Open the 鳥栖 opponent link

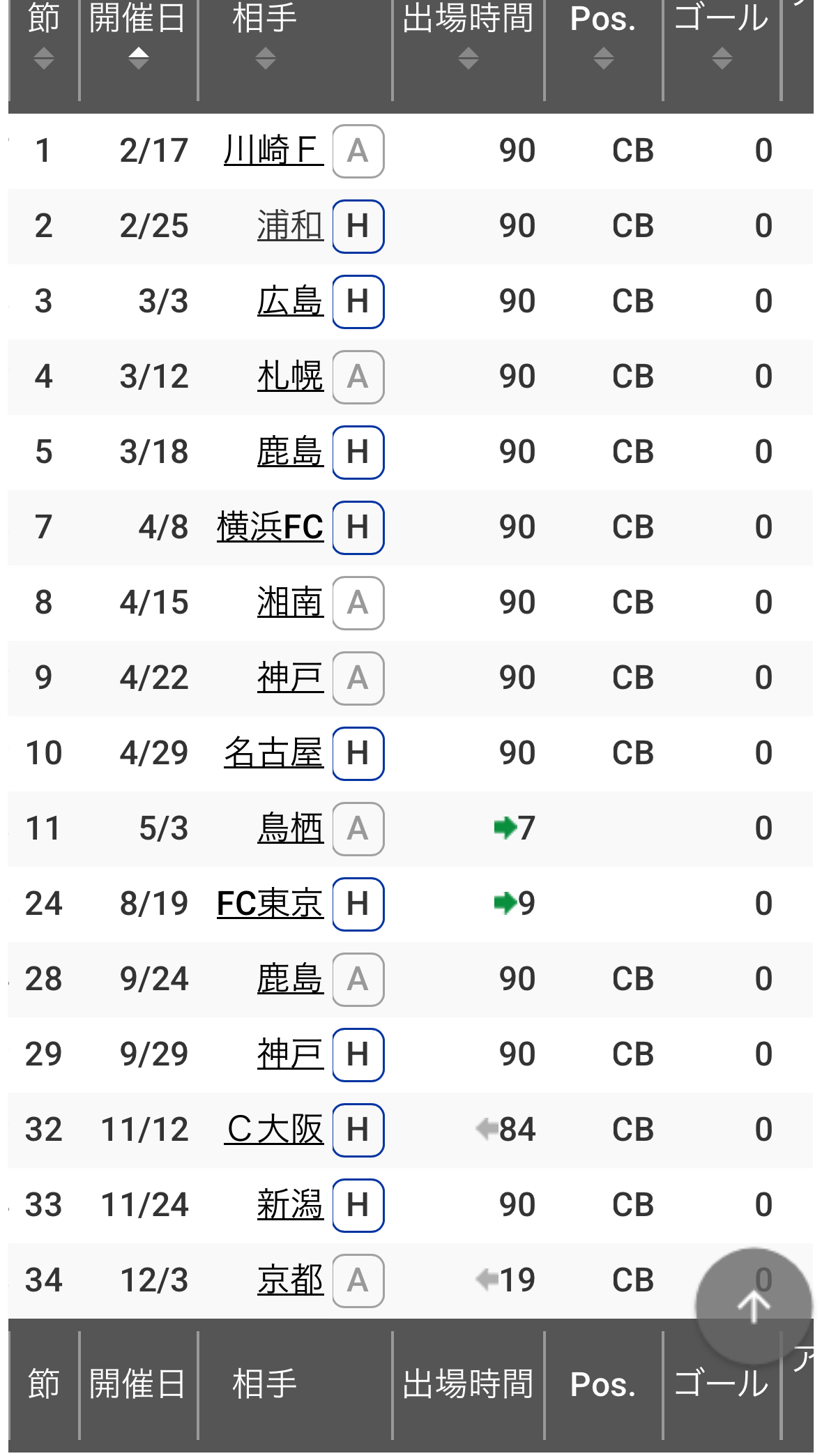pyautogui.click(x=290, y=828)
